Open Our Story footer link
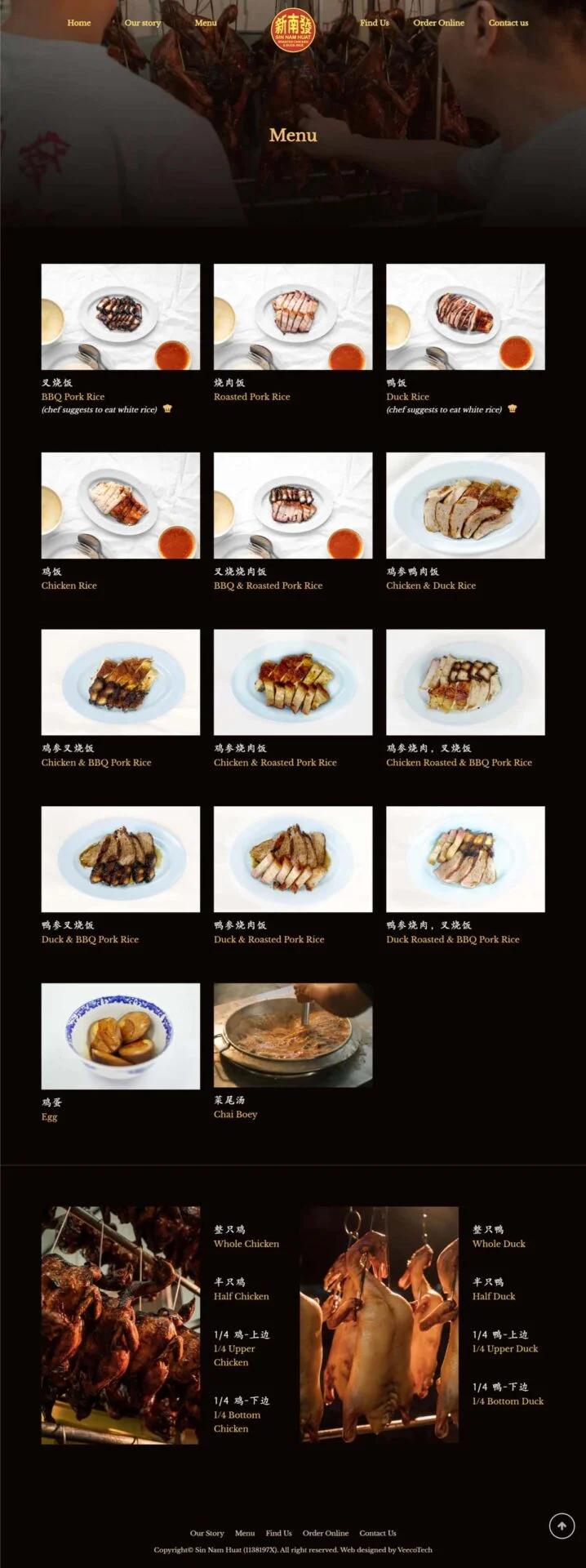 [x=206, y=1533]
